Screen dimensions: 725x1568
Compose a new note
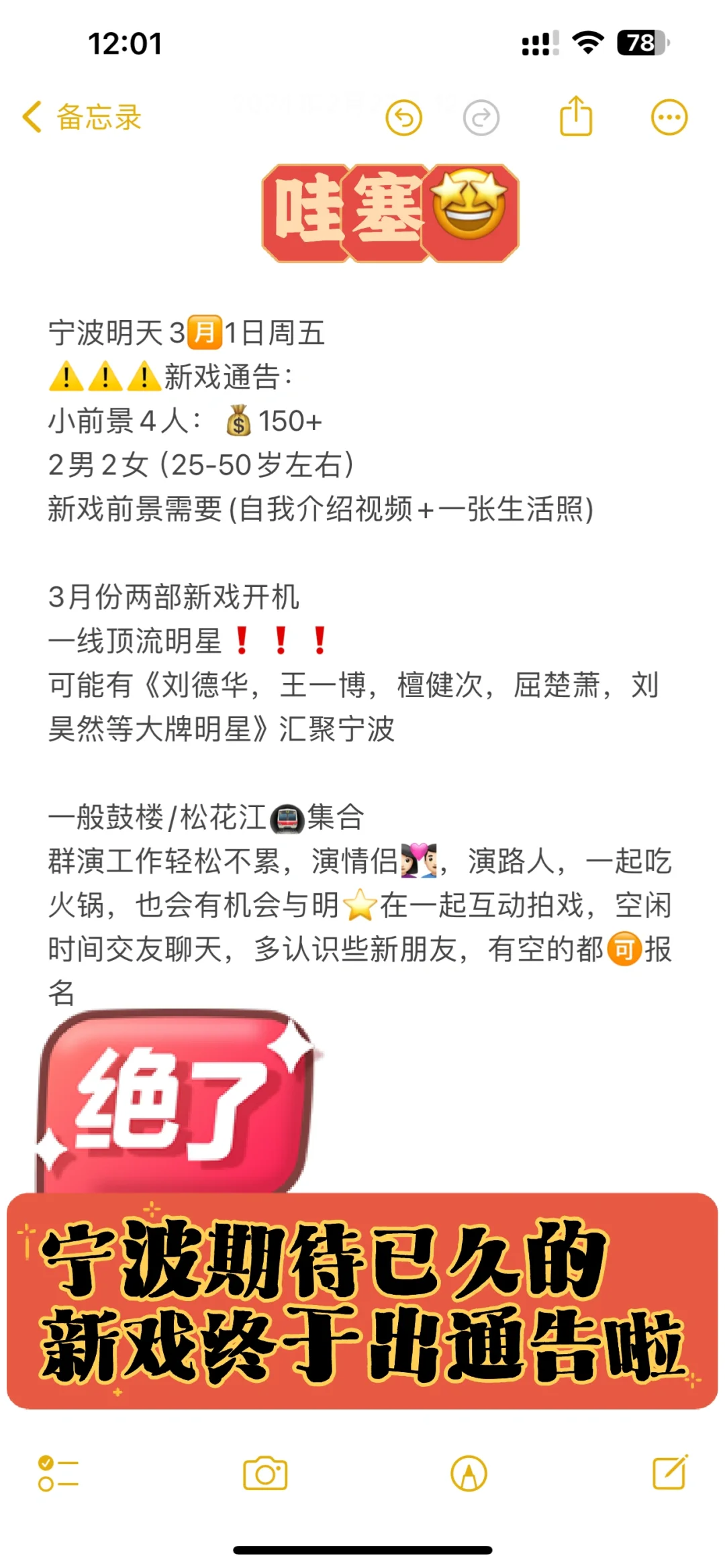point(670,1472)
